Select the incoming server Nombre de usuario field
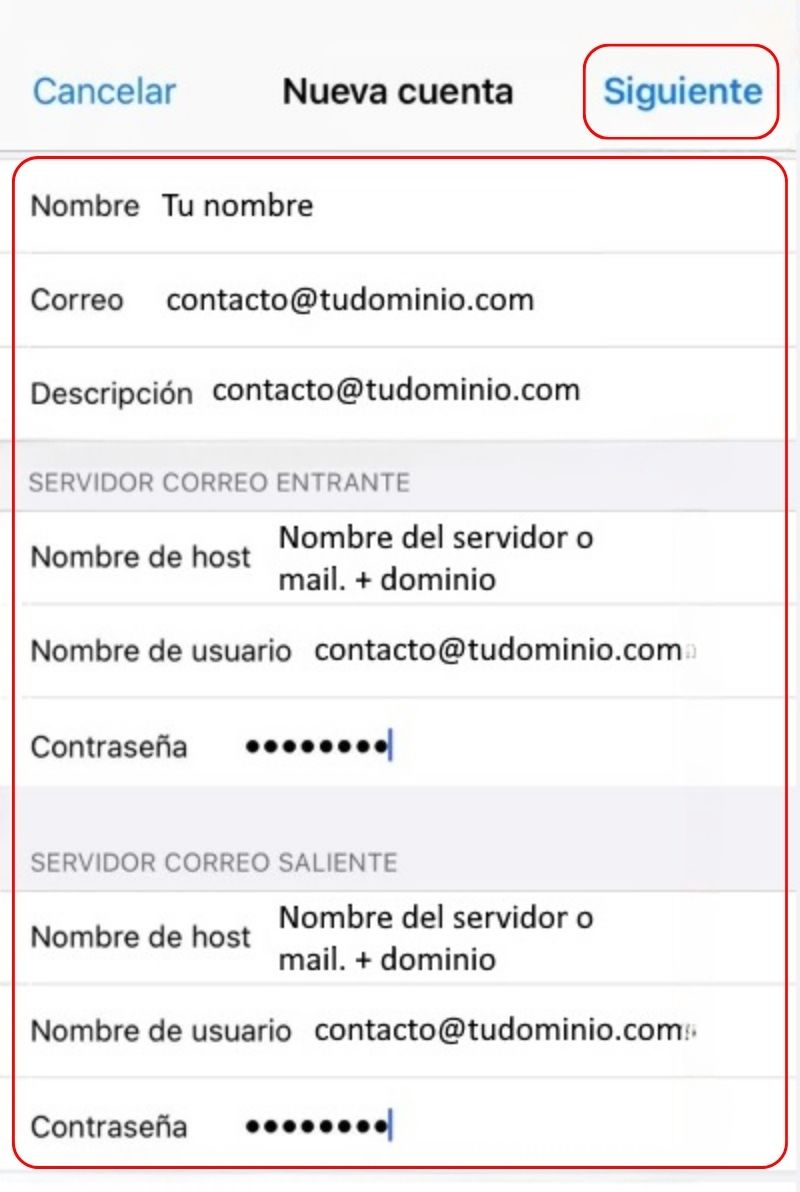Screen dimensions: 800x1192 tap(400, 651)
